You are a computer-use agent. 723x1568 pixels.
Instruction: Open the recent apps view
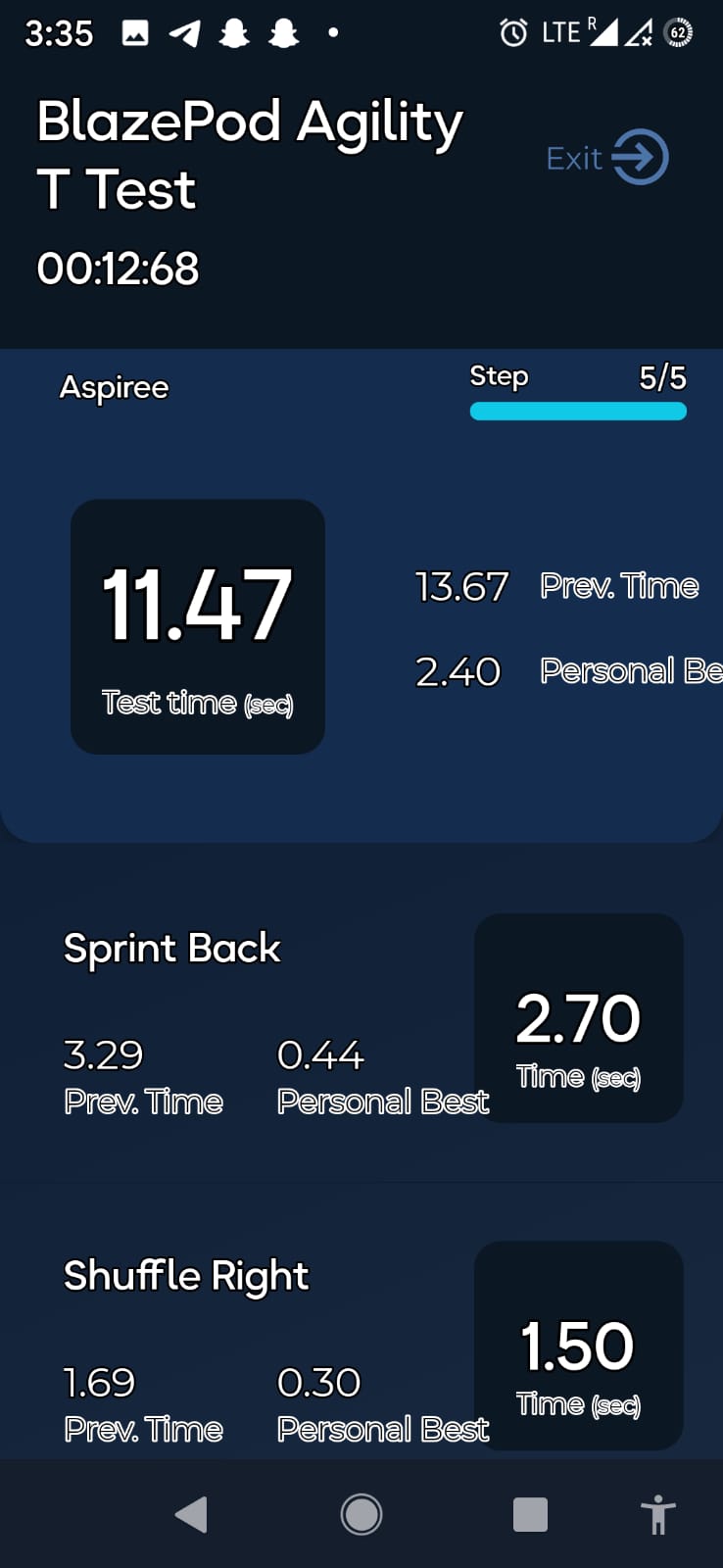pyautogui.click(x=530, y=1514)
